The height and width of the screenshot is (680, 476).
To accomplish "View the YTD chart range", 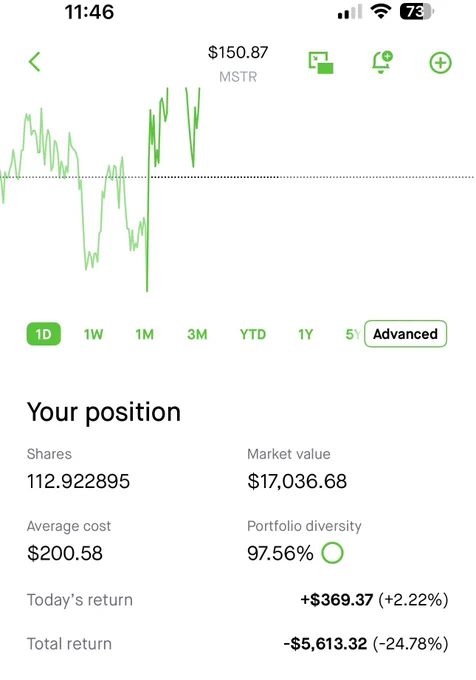I will click(x=253, y=334).
